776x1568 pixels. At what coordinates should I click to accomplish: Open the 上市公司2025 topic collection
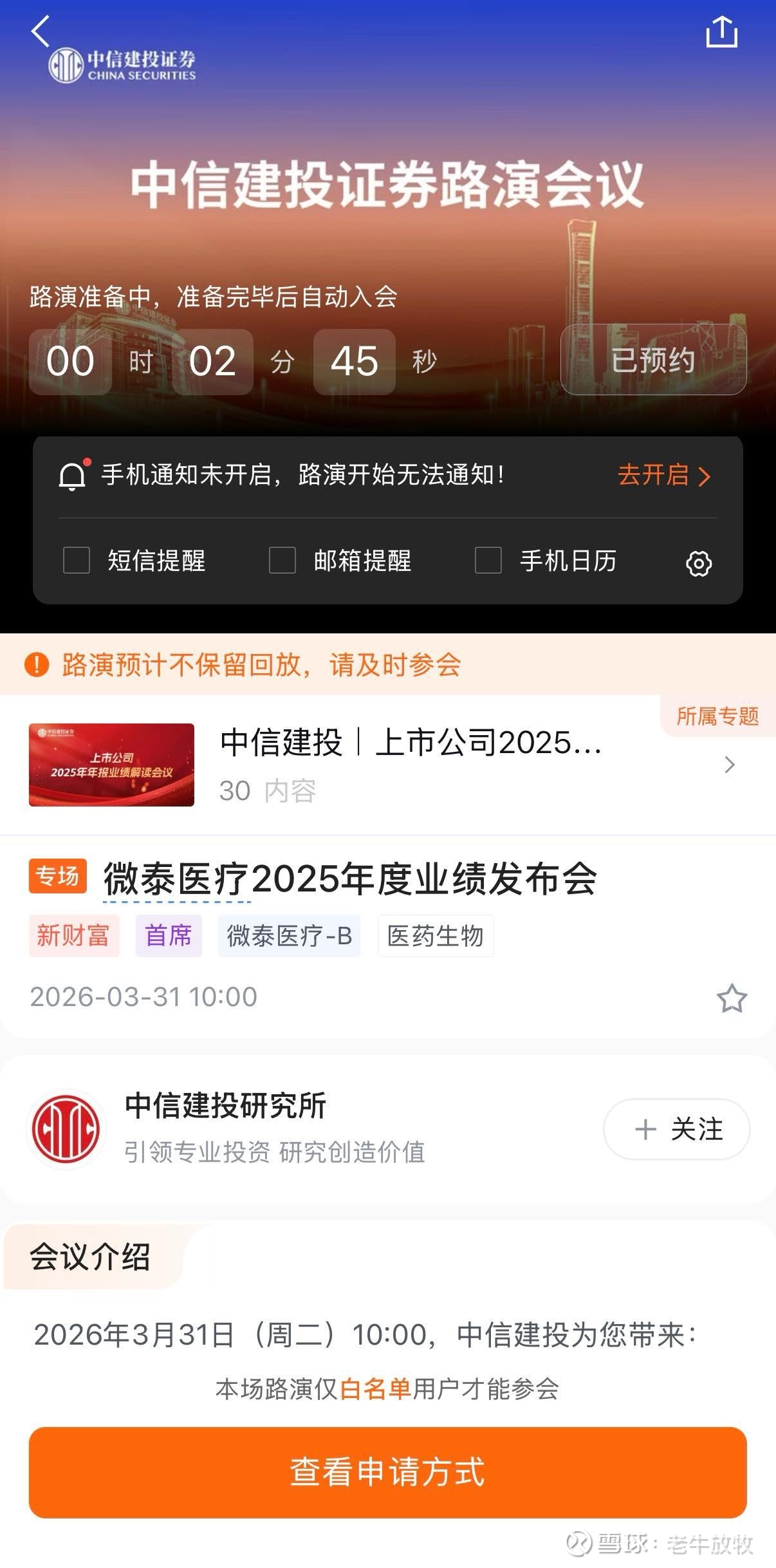[412, 764]
